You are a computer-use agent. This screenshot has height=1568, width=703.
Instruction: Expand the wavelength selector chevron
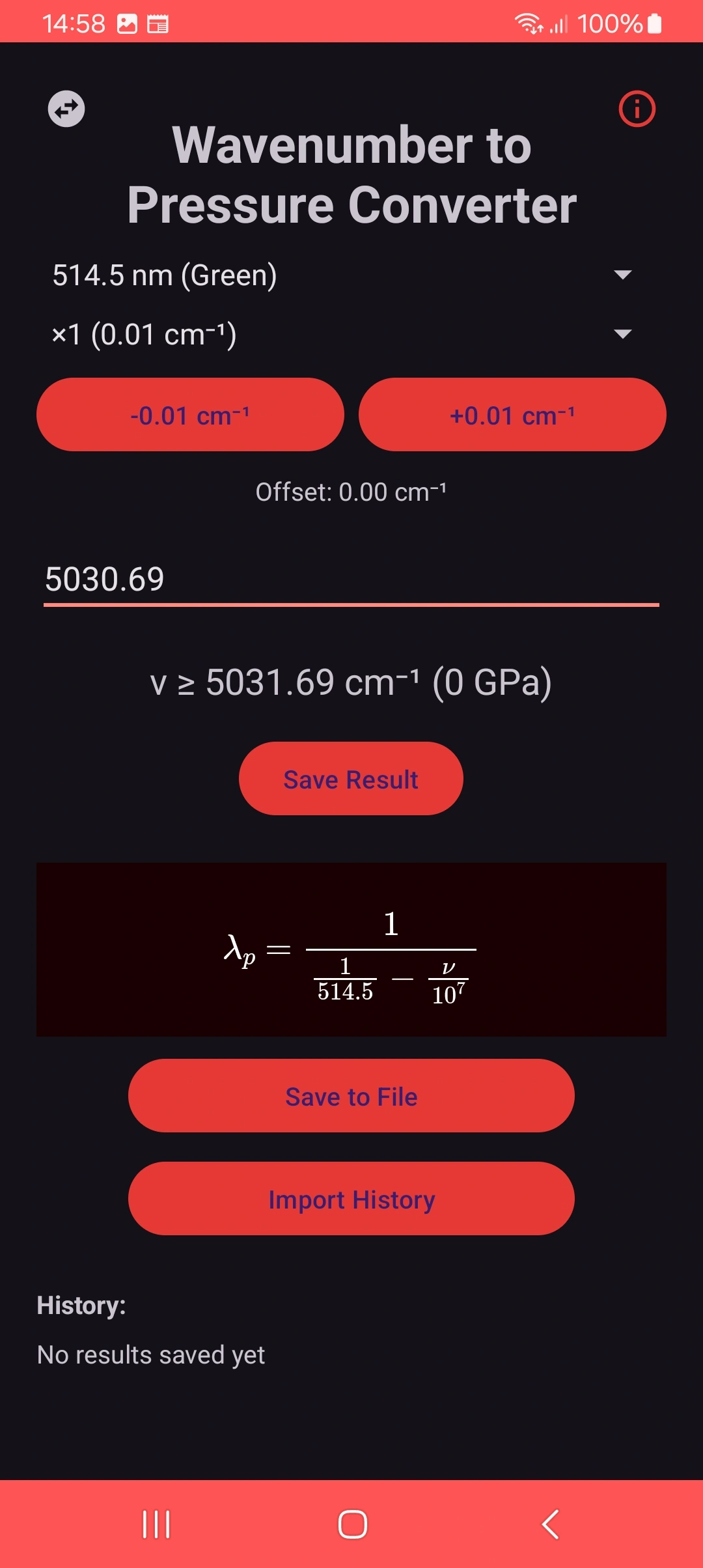tap(622, 275)
